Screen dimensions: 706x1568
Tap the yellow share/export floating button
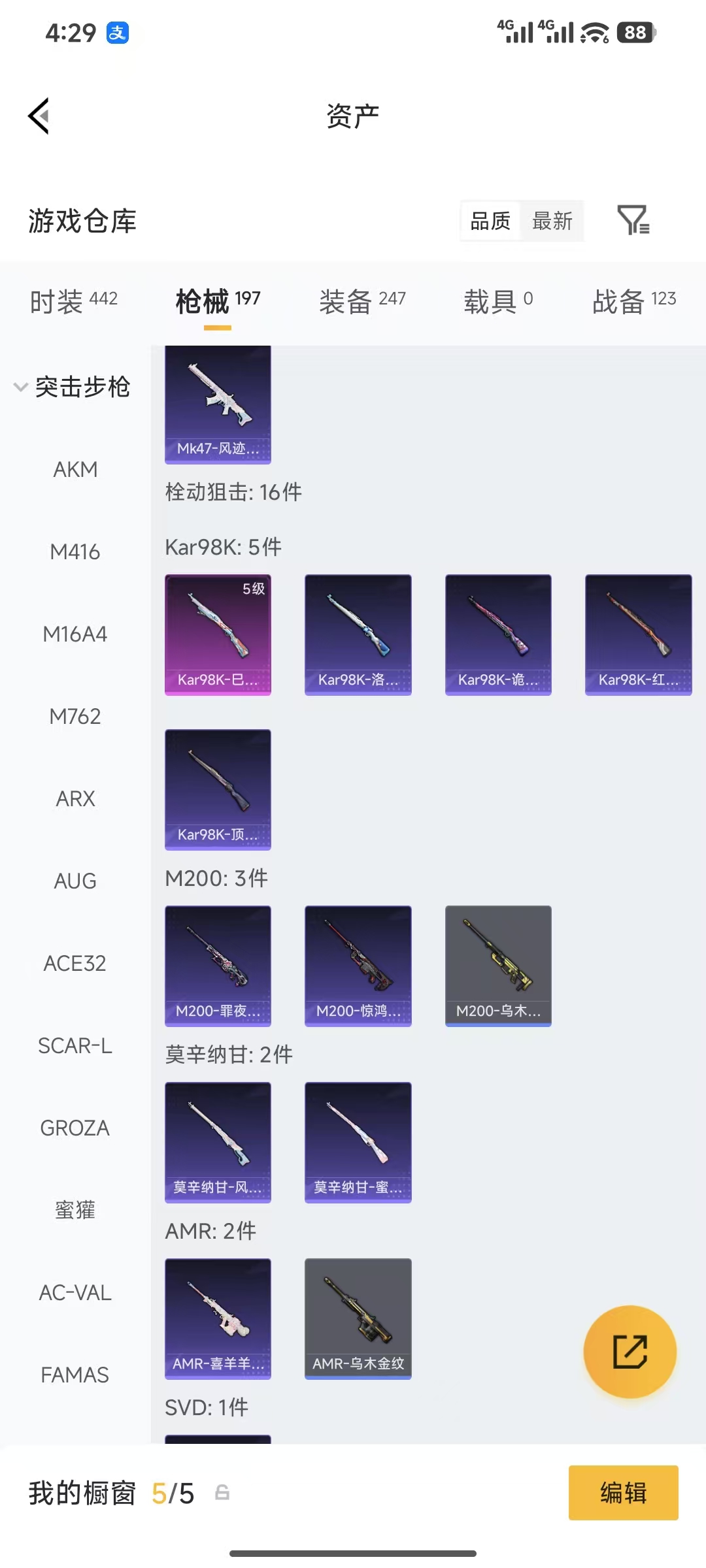(x=630, y=1352)
